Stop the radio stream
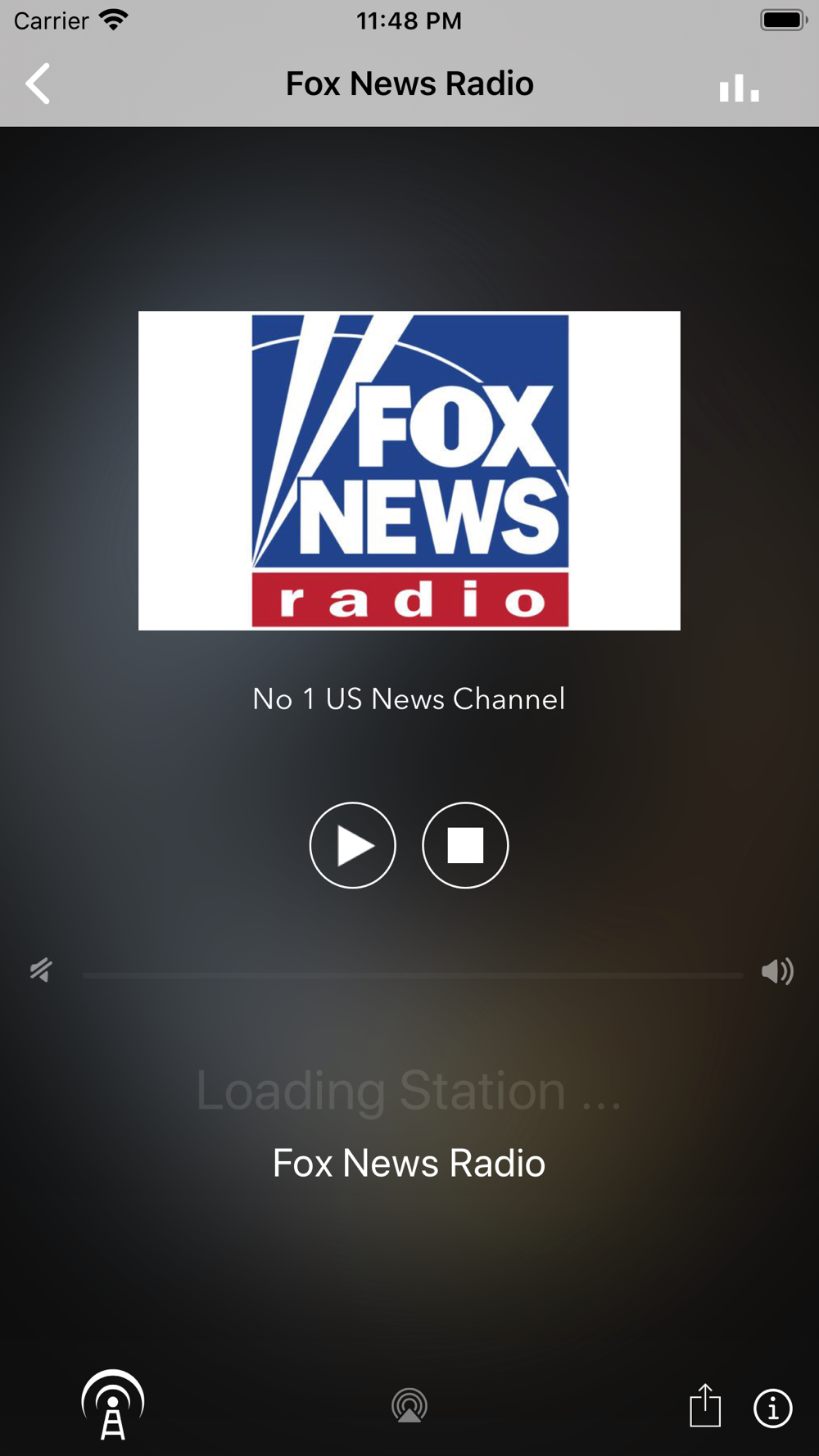 [465, 845]
